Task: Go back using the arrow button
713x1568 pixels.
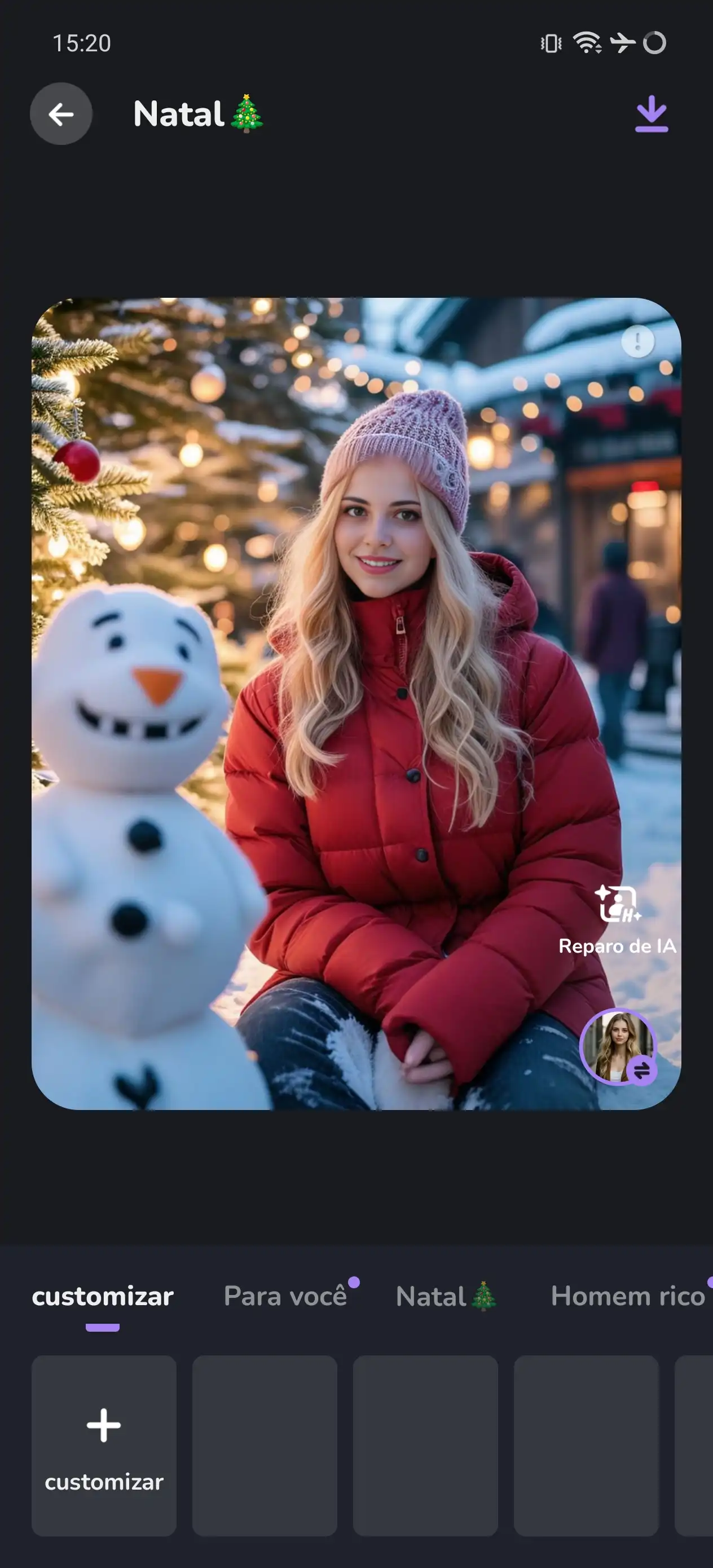Action: point(61,114)
